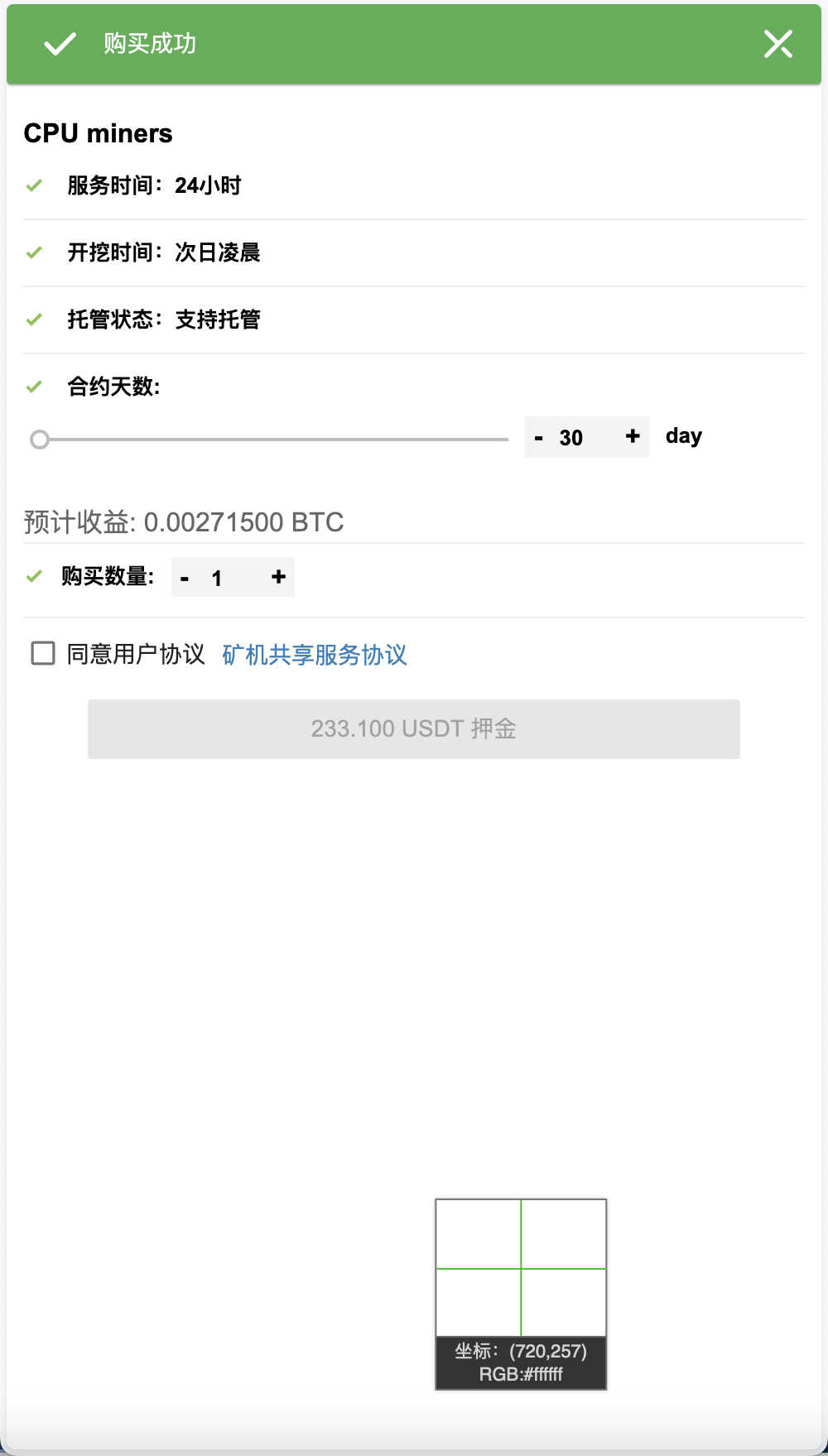Click the checkmark beside 开挖时间
The width and height of the screenshot is (828, 1456).
(x=33, y=254)
